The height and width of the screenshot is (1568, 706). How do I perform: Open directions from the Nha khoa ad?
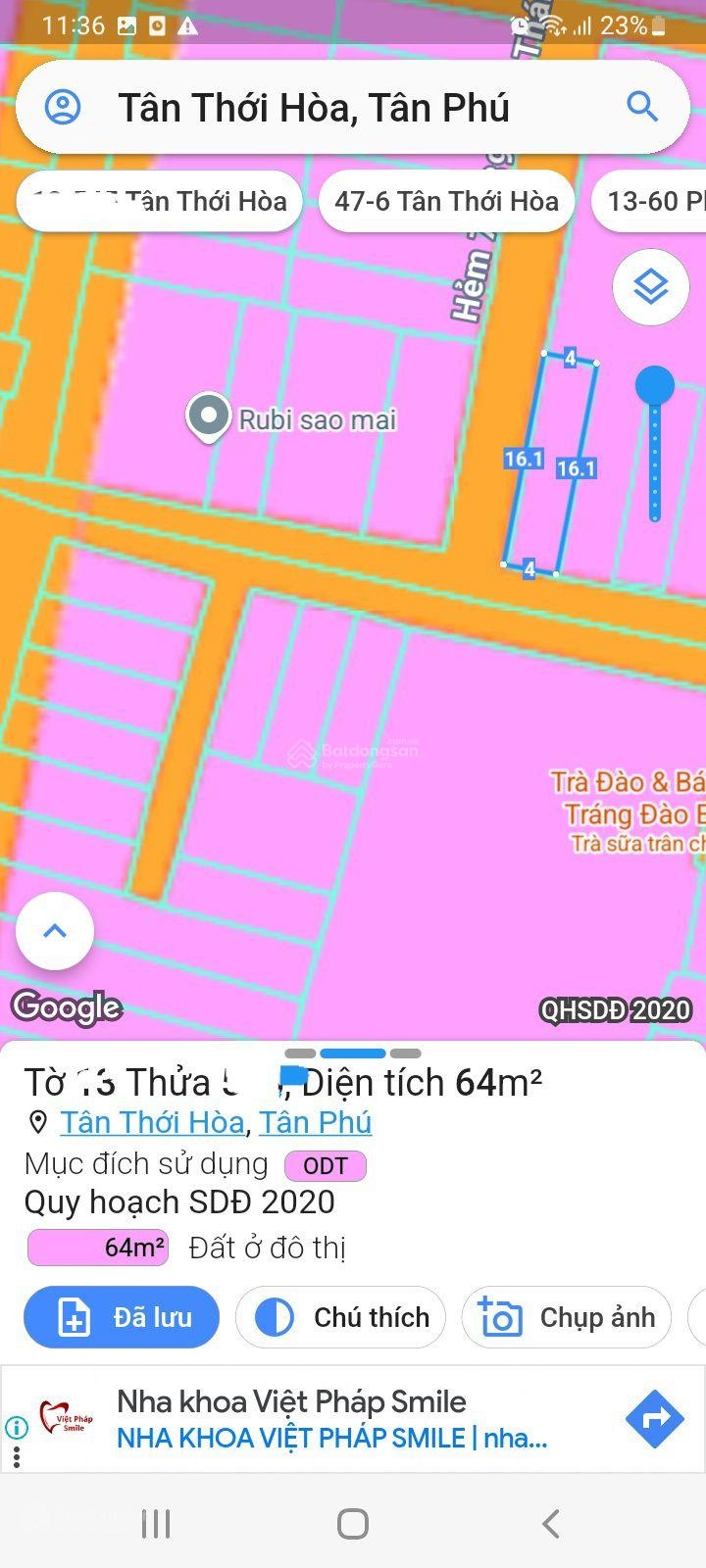coord(655,1417)
